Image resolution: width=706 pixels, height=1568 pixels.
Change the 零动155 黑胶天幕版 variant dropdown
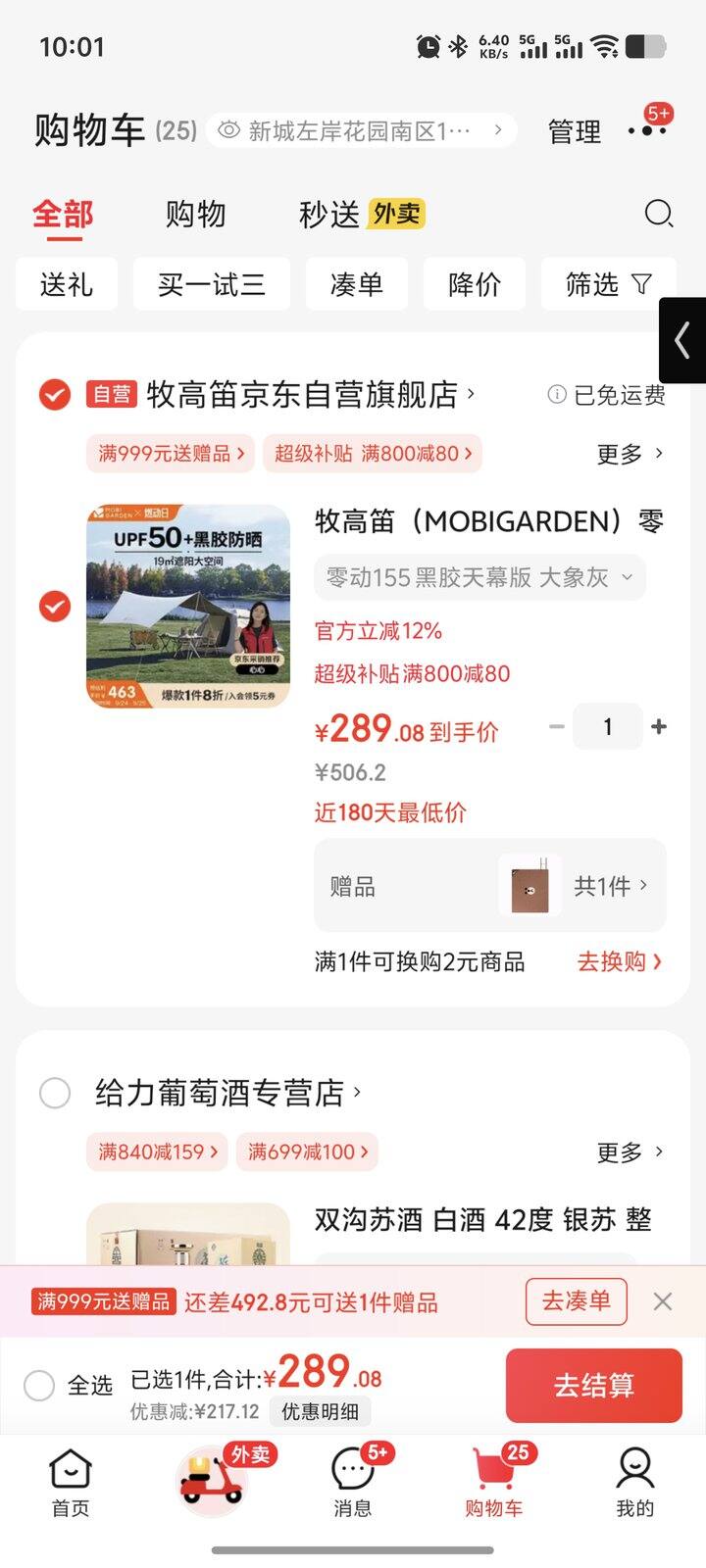pyautogui.click(x=479, y=577)
